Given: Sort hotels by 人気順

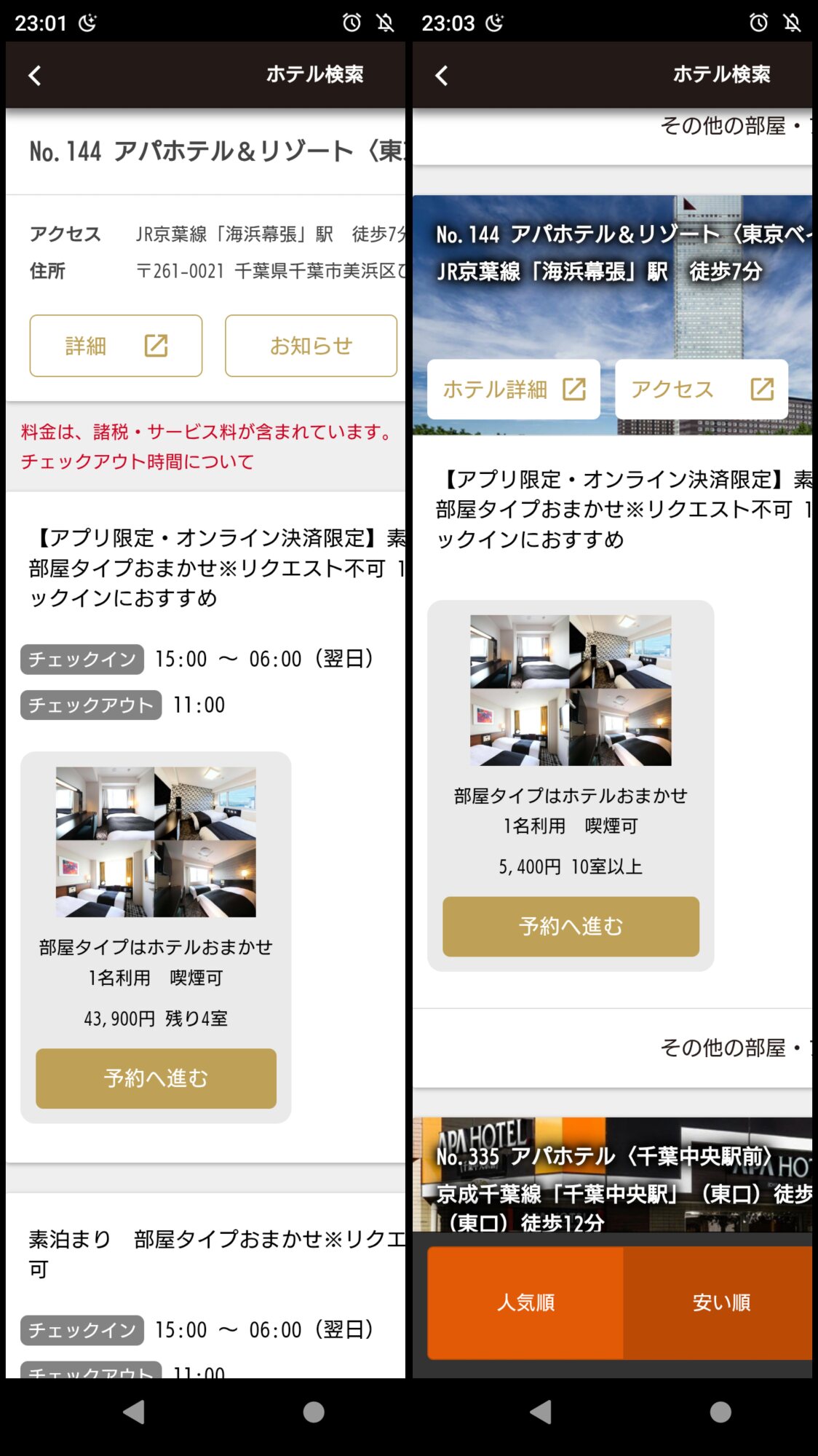Looking at the screenshot, I should (x=525, y=1302).
